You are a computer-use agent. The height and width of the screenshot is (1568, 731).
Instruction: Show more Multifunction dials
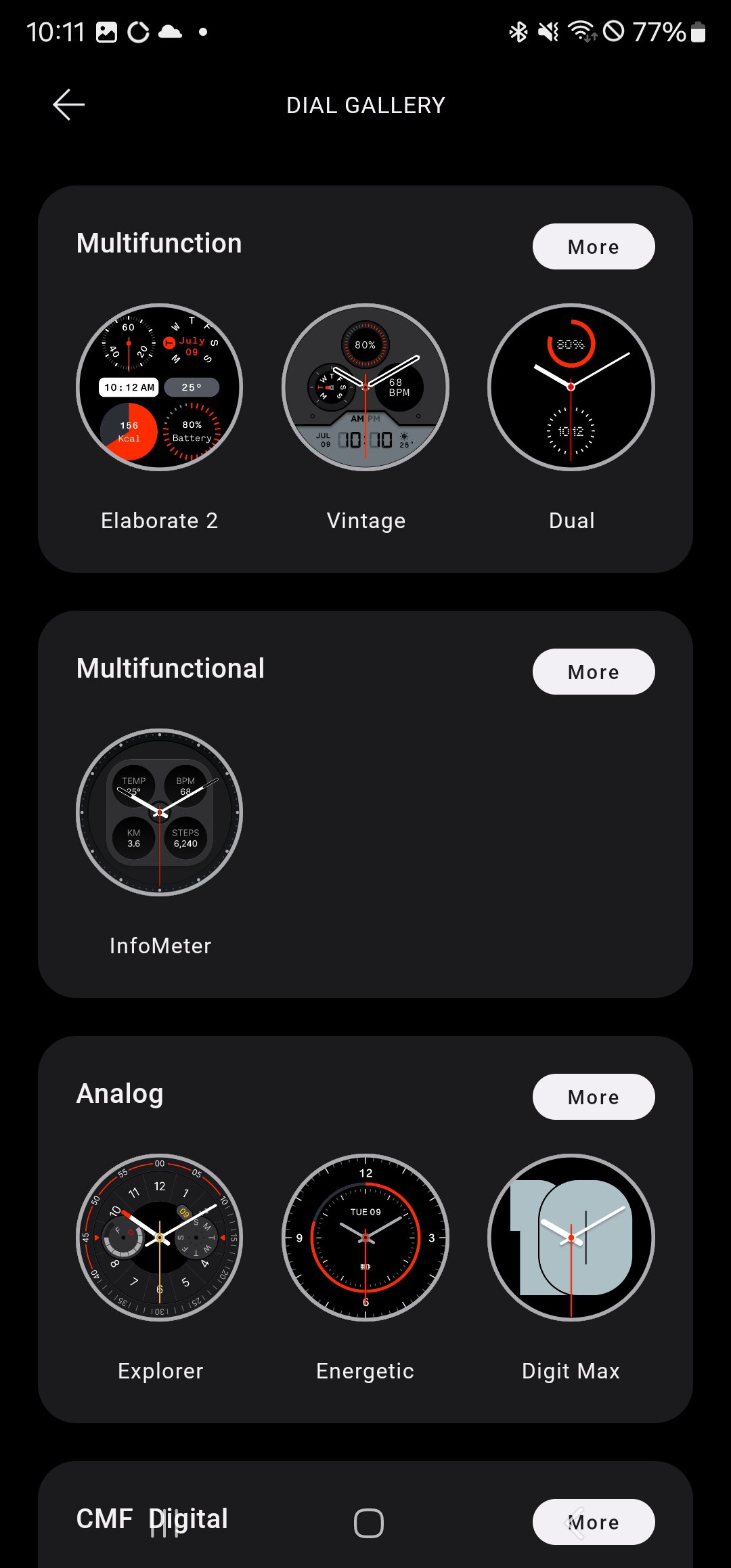(593, 247)
